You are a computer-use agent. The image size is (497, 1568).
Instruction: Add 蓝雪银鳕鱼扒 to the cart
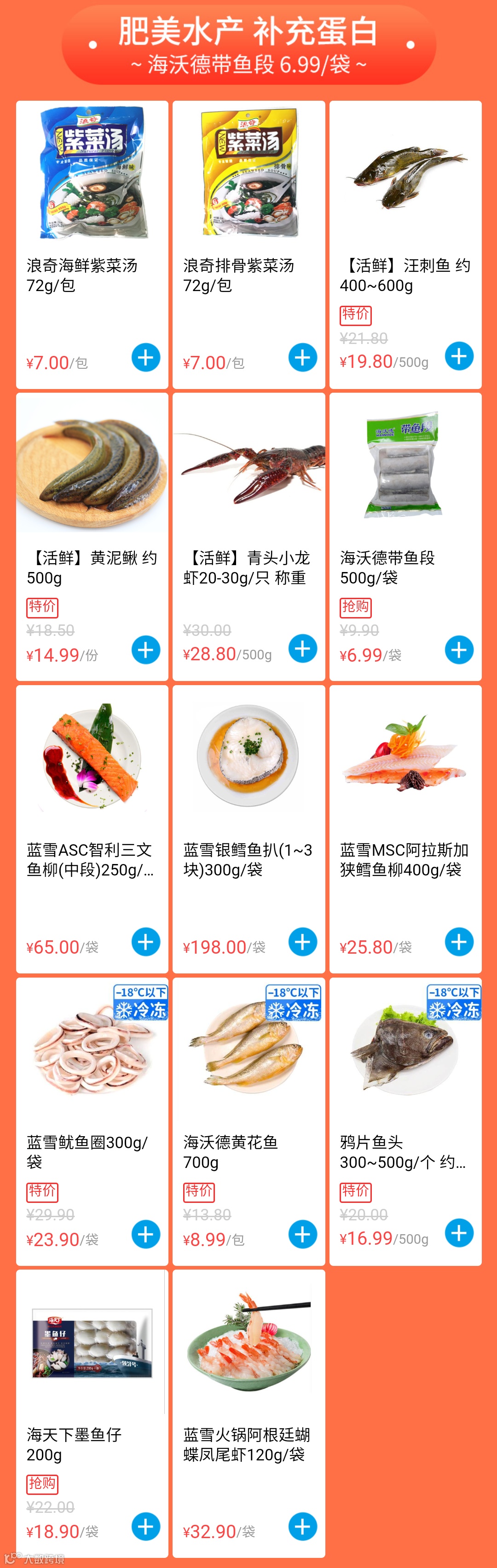(x=303, y=942)
